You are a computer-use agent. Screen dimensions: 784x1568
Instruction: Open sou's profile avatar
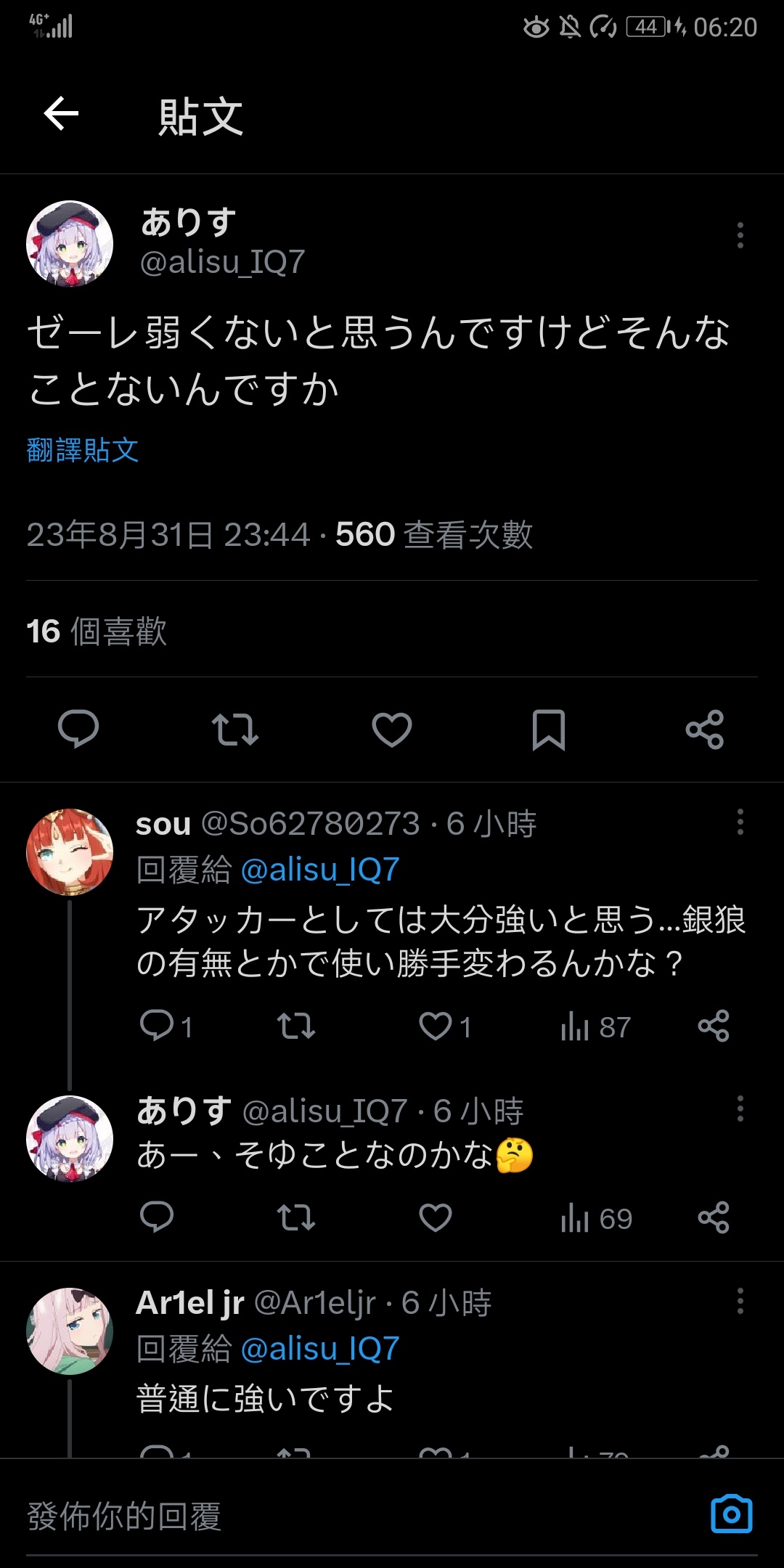tap(70, 852)
